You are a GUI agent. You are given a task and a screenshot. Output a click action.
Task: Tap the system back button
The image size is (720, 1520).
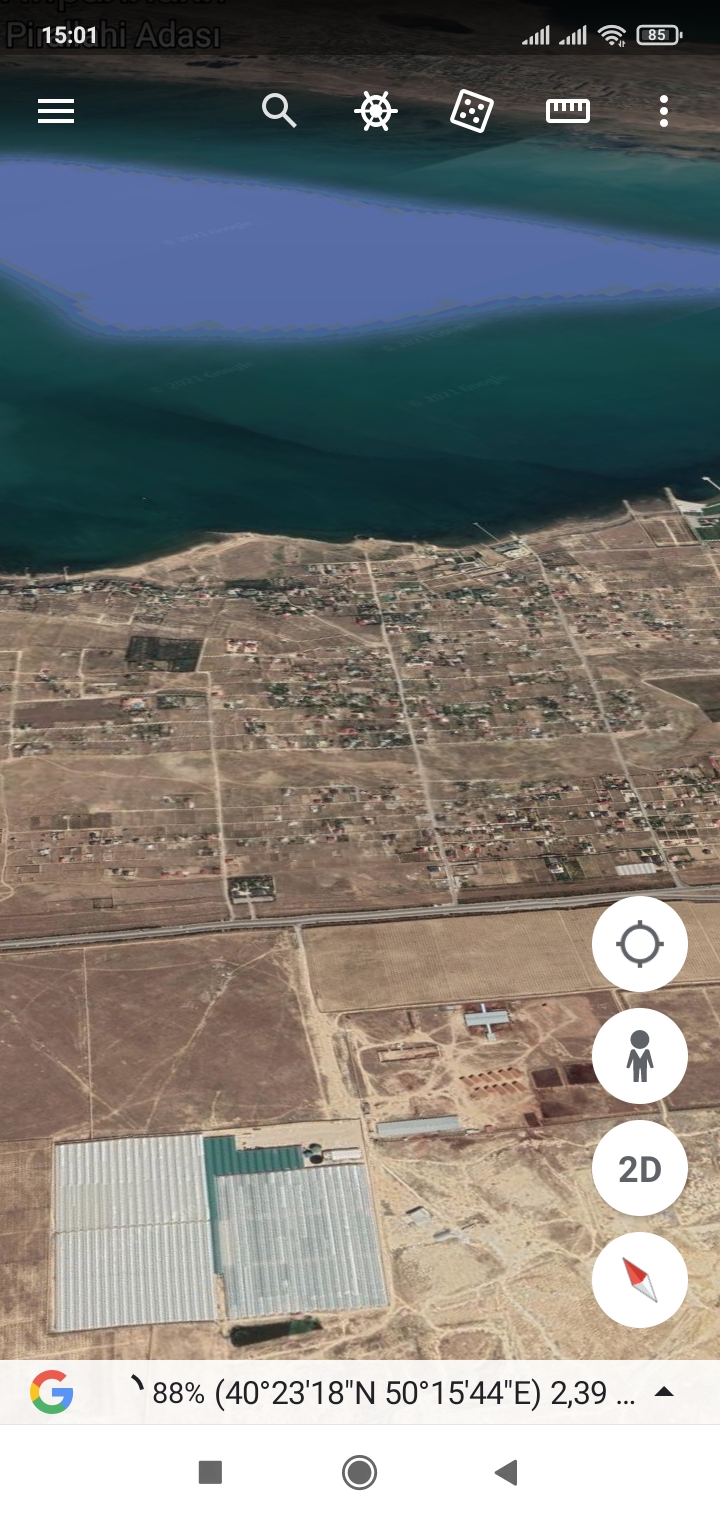click(x=507, y=1472)
